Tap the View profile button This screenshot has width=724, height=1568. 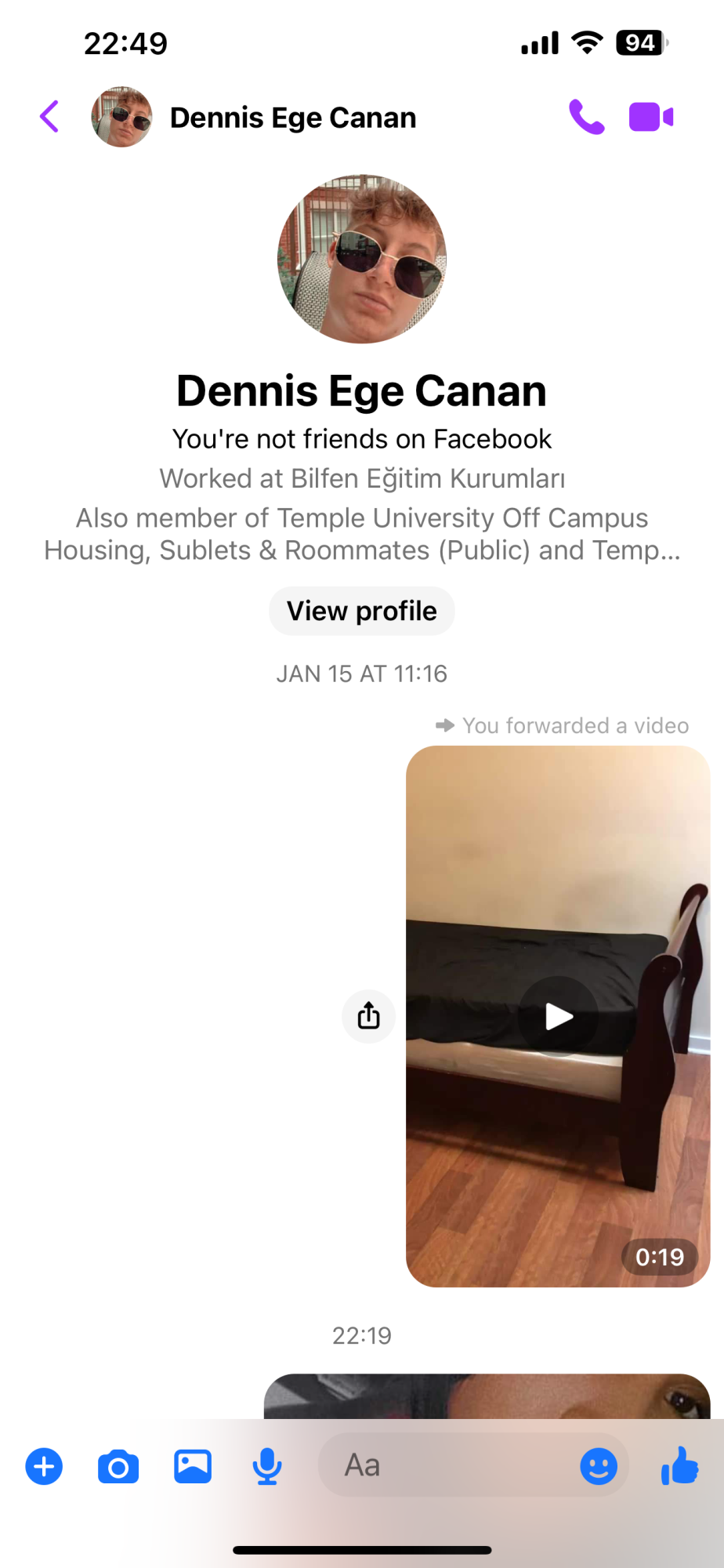[x=361, y=611]
